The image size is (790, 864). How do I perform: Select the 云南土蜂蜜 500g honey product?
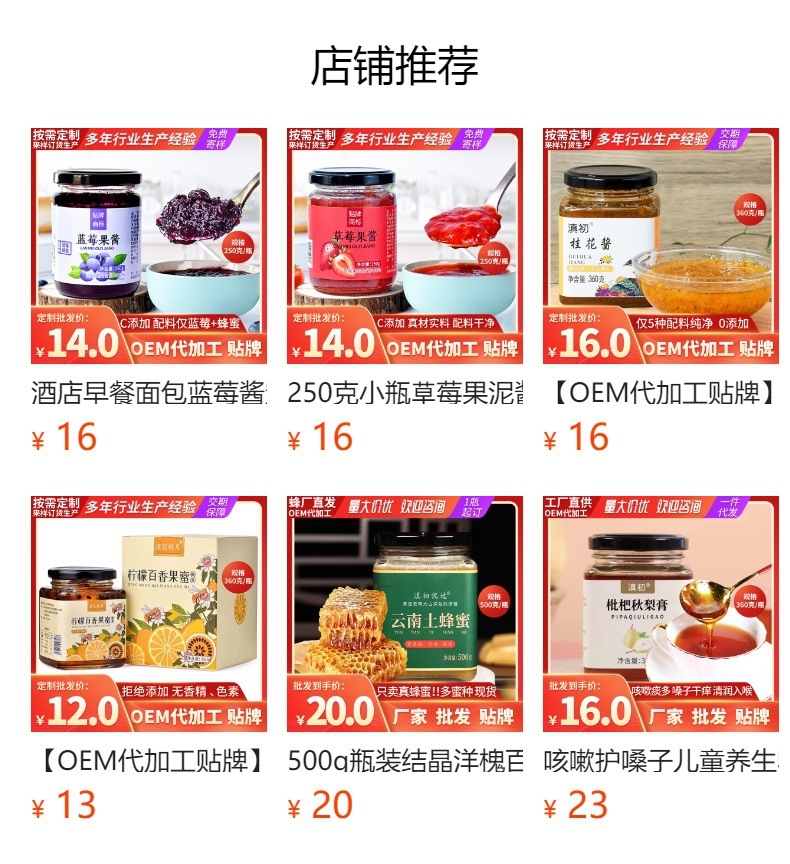pyautogui.click(x=404, y=614)
